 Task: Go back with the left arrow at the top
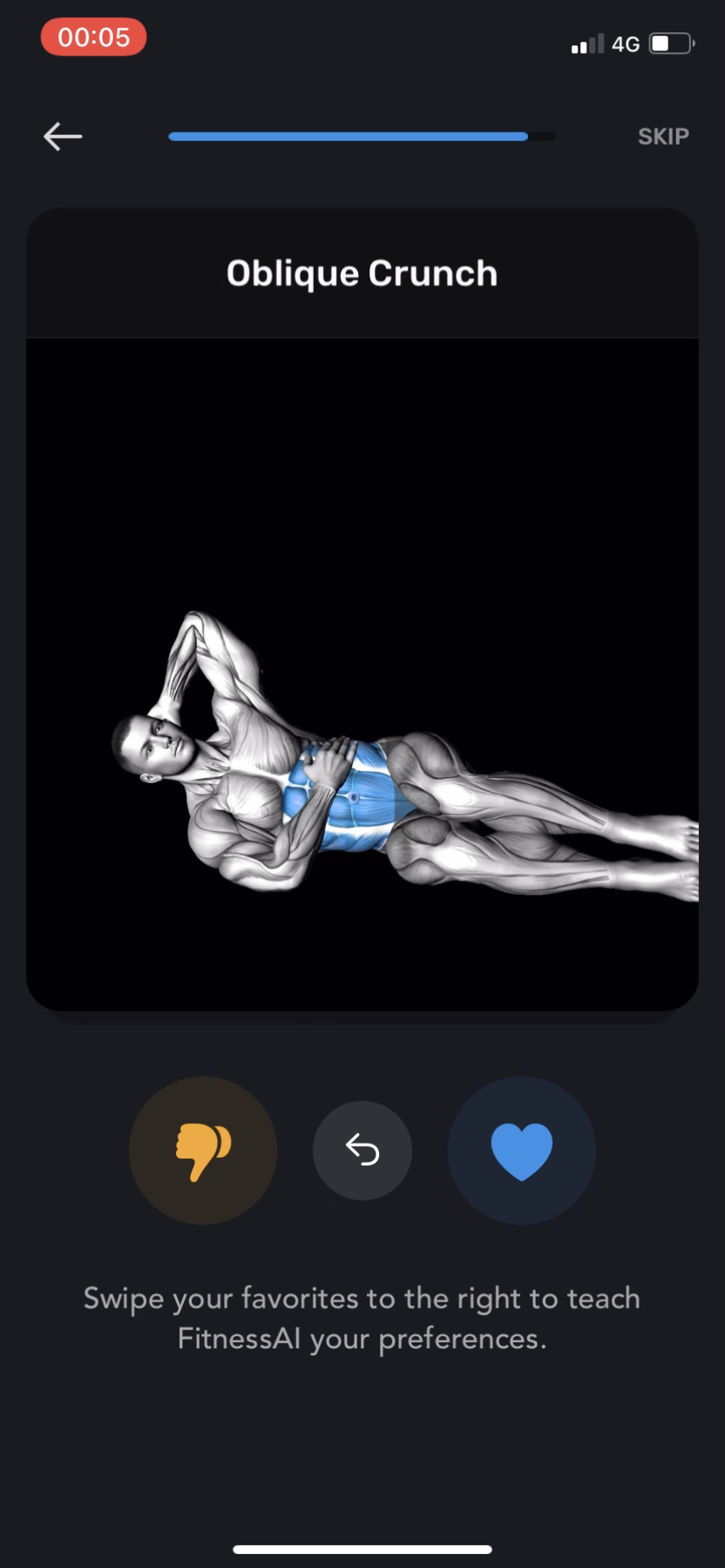(62, 136)
